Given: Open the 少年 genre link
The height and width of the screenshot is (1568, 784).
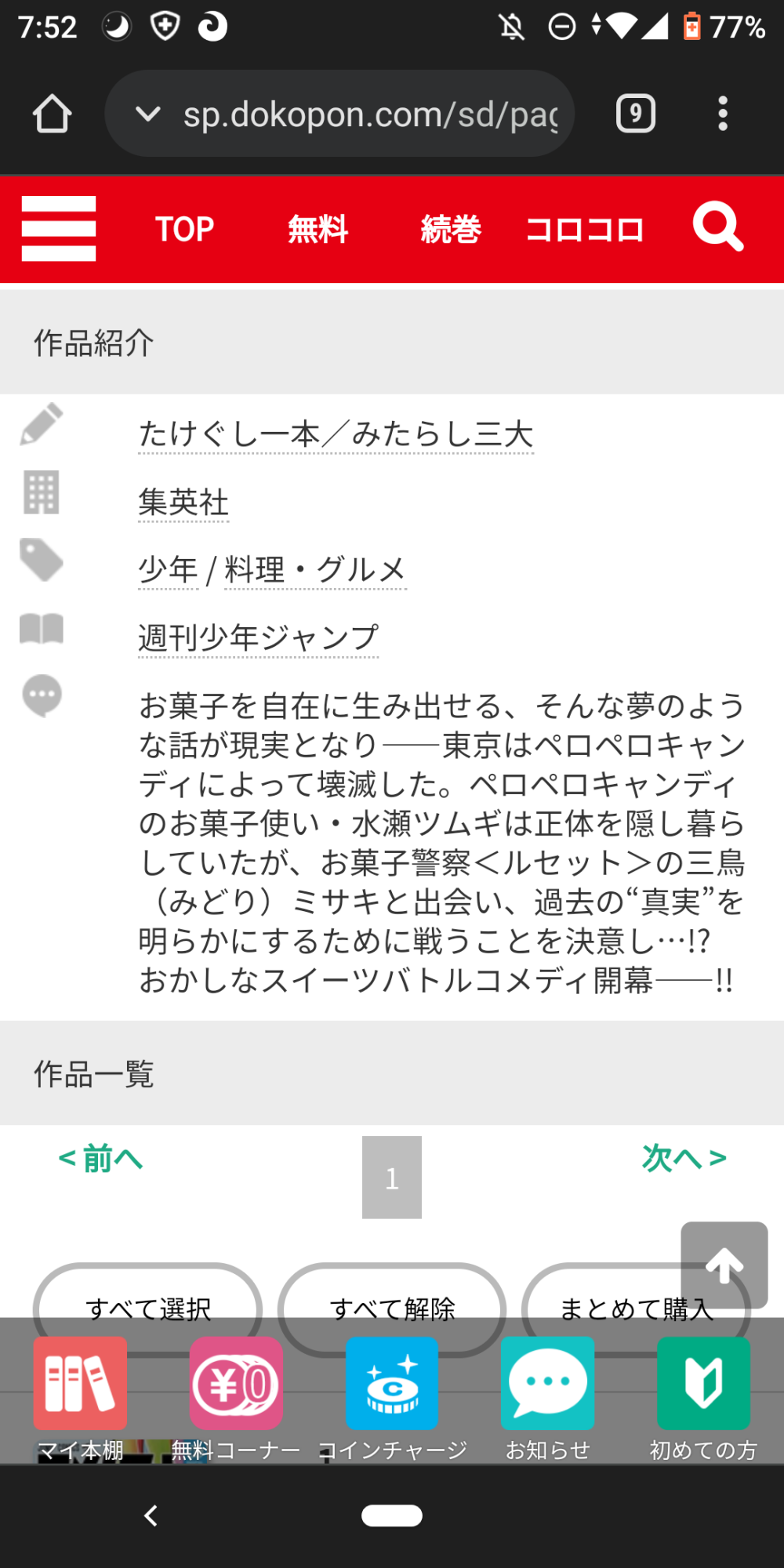Looking at the screenshot, I should point(168,570).
